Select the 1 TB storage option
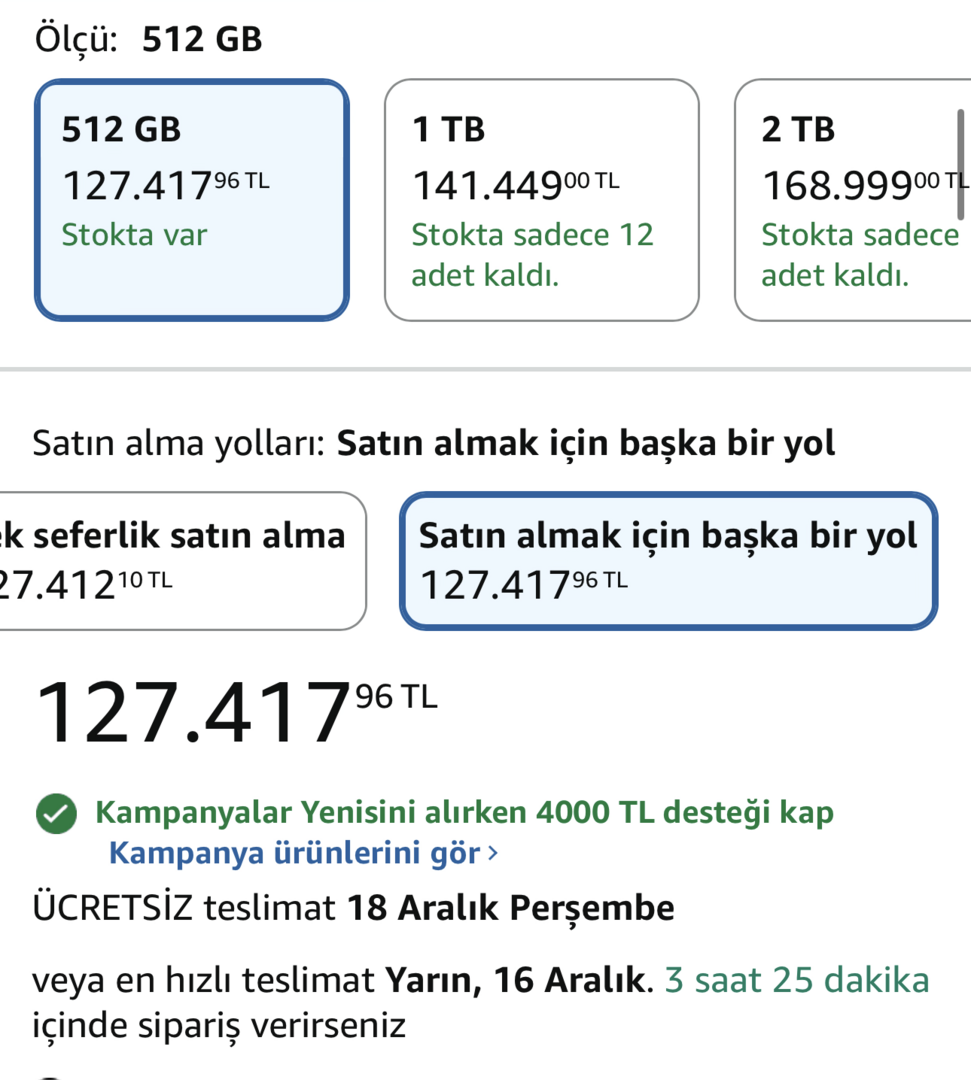The image size is (971, 1080). (541, 199)
